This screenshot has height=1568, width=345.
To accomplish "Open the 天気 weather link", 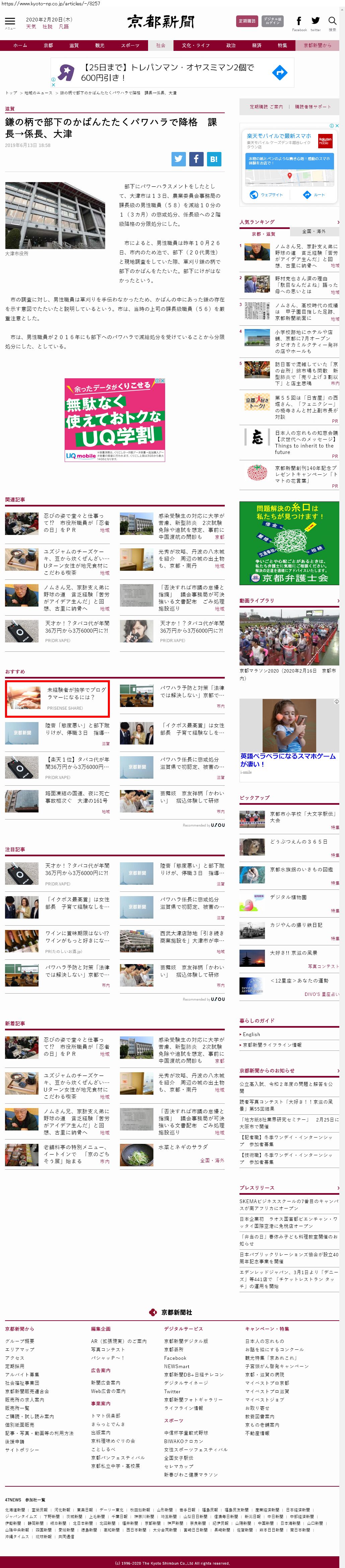I will coord(31,27).
